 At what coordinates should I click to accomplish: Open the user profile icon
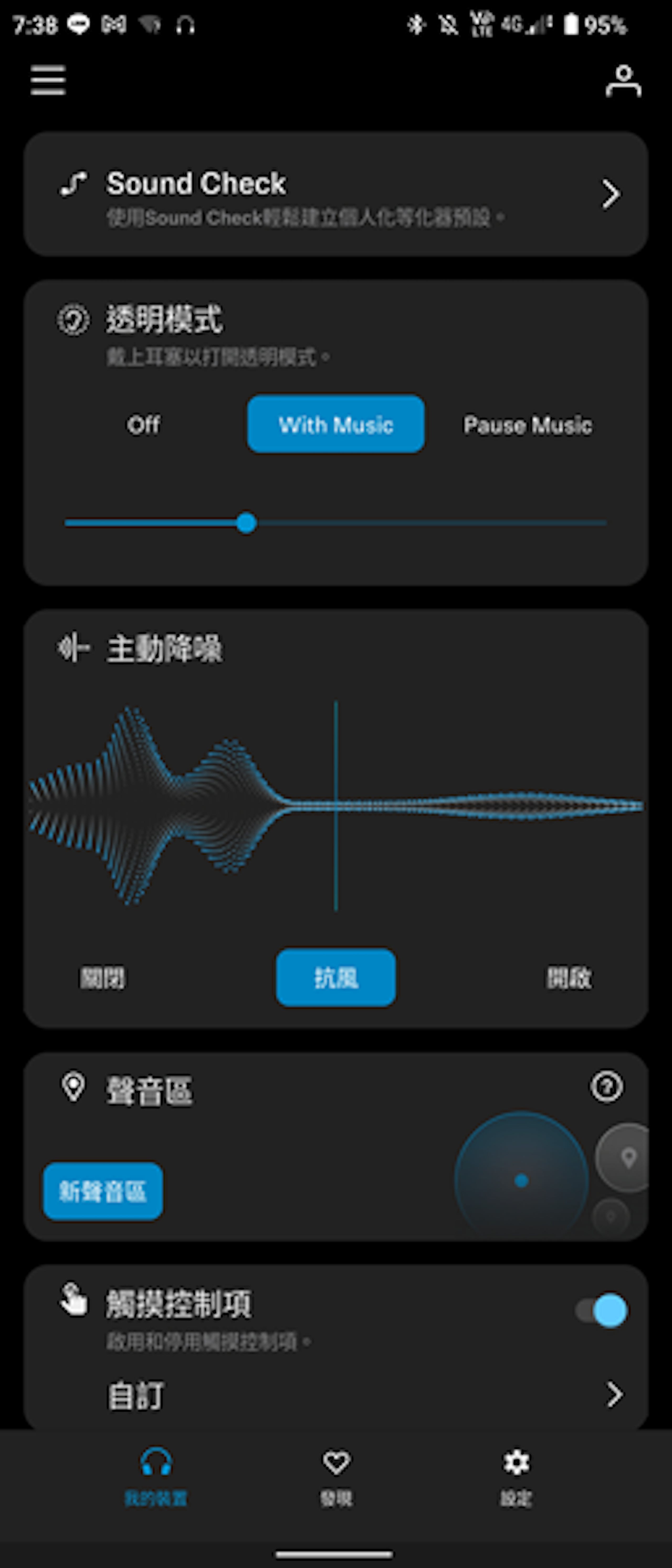(x=623, y=81)
